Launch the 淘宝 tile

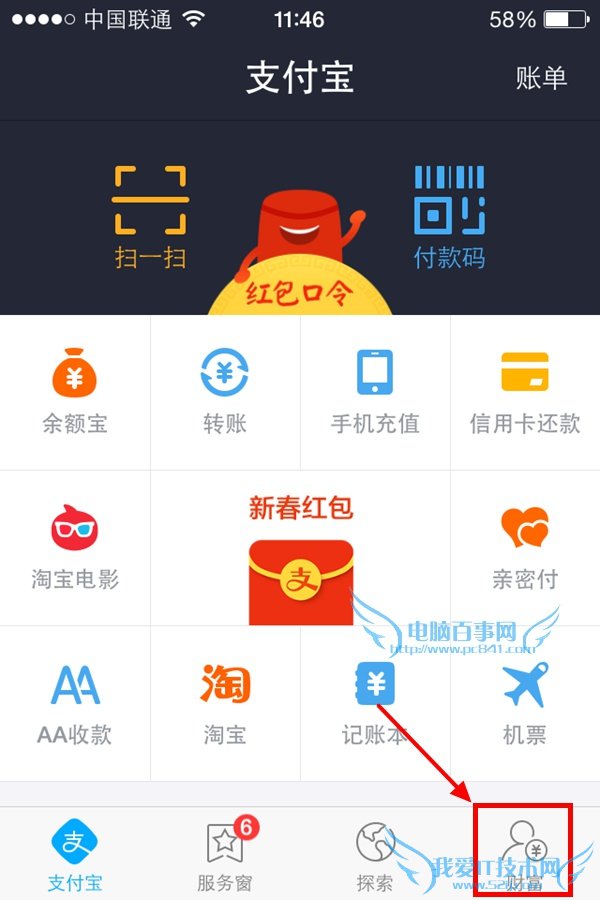pos(225,703)
